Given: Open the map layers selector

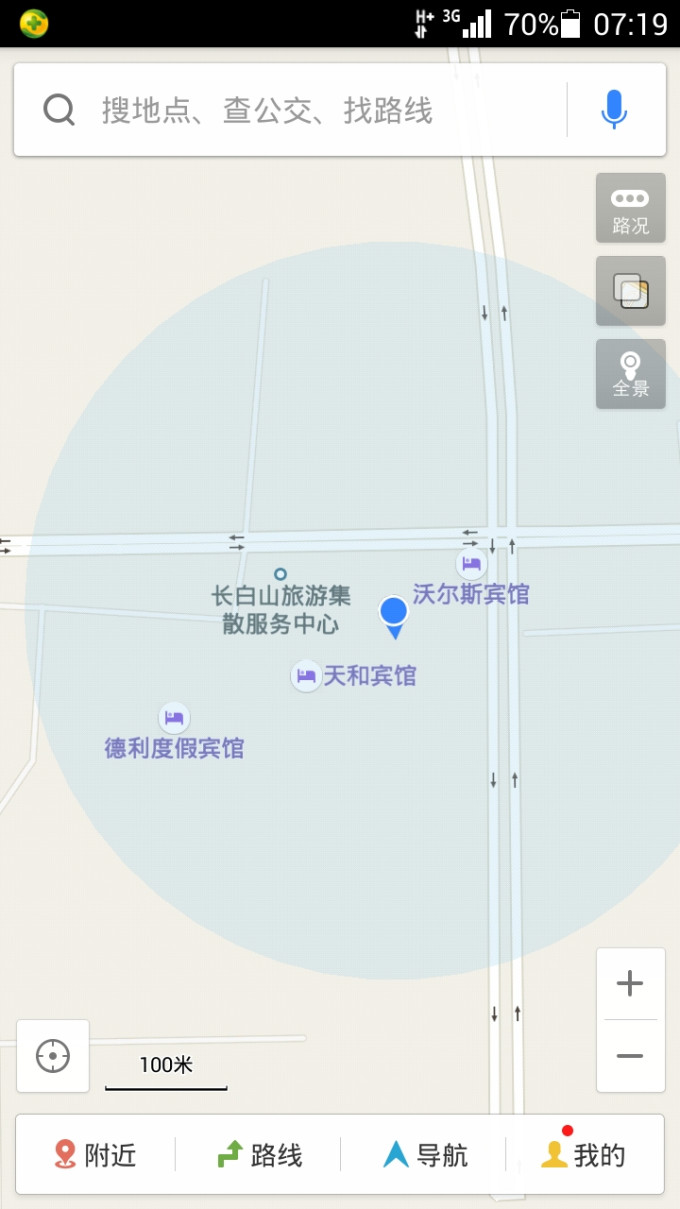Looking at the screenshot, I should click(x=630, y=291).
